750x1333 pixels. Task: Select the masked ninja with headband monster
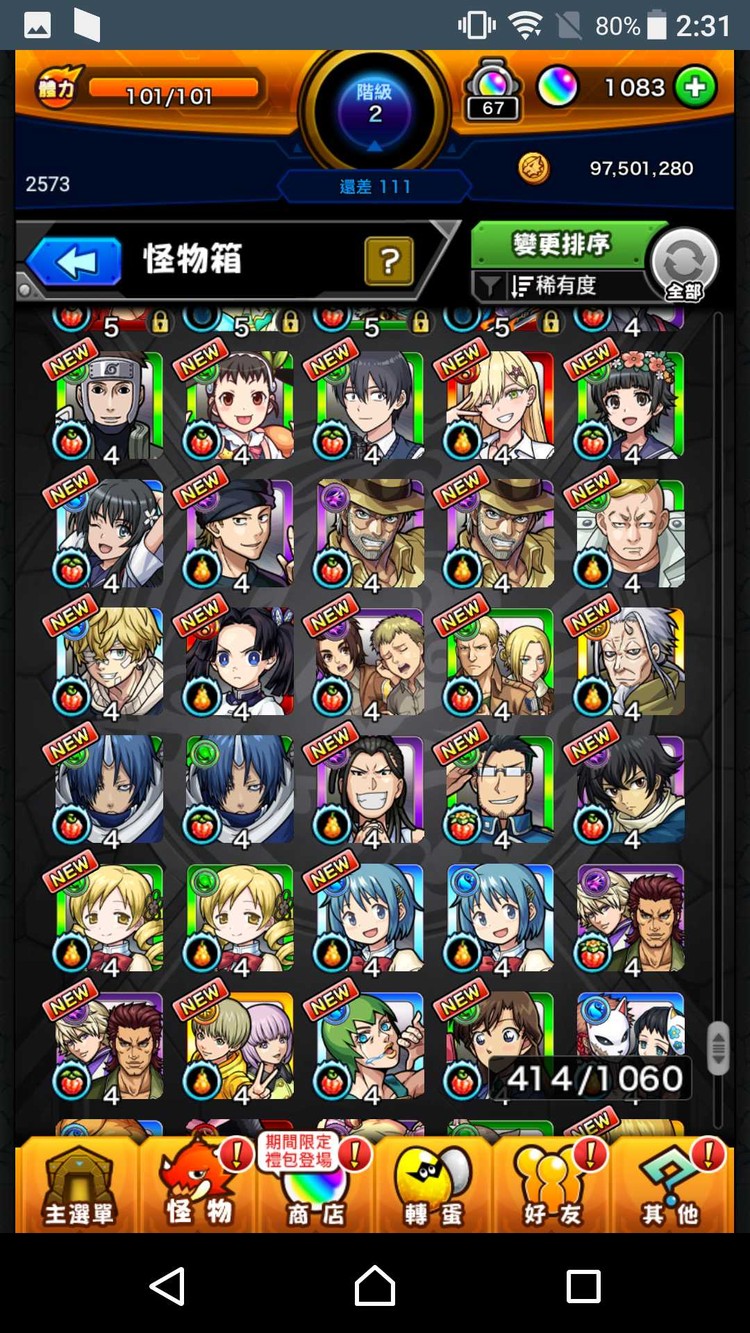pos(110,405)
